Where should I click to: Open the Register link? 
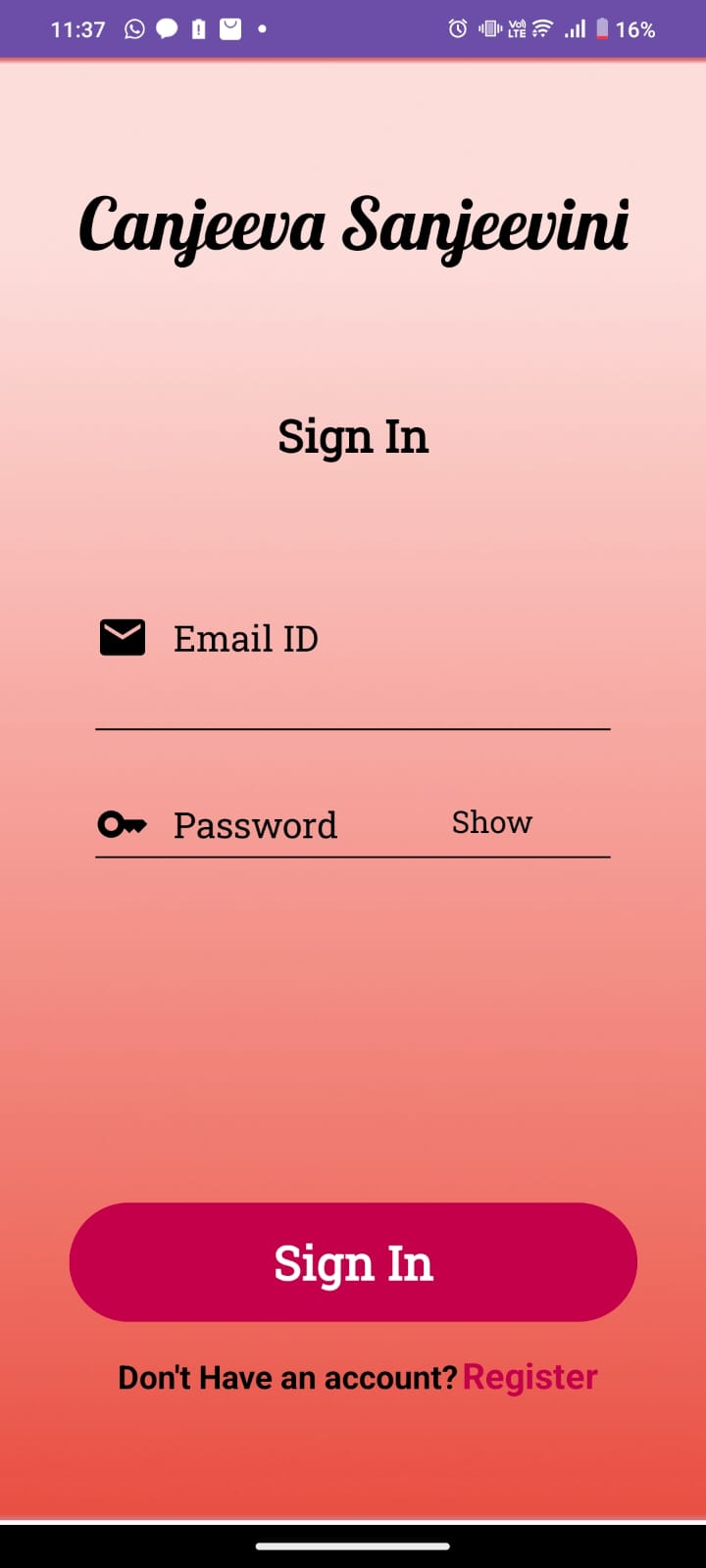[x=529, y=1378]
